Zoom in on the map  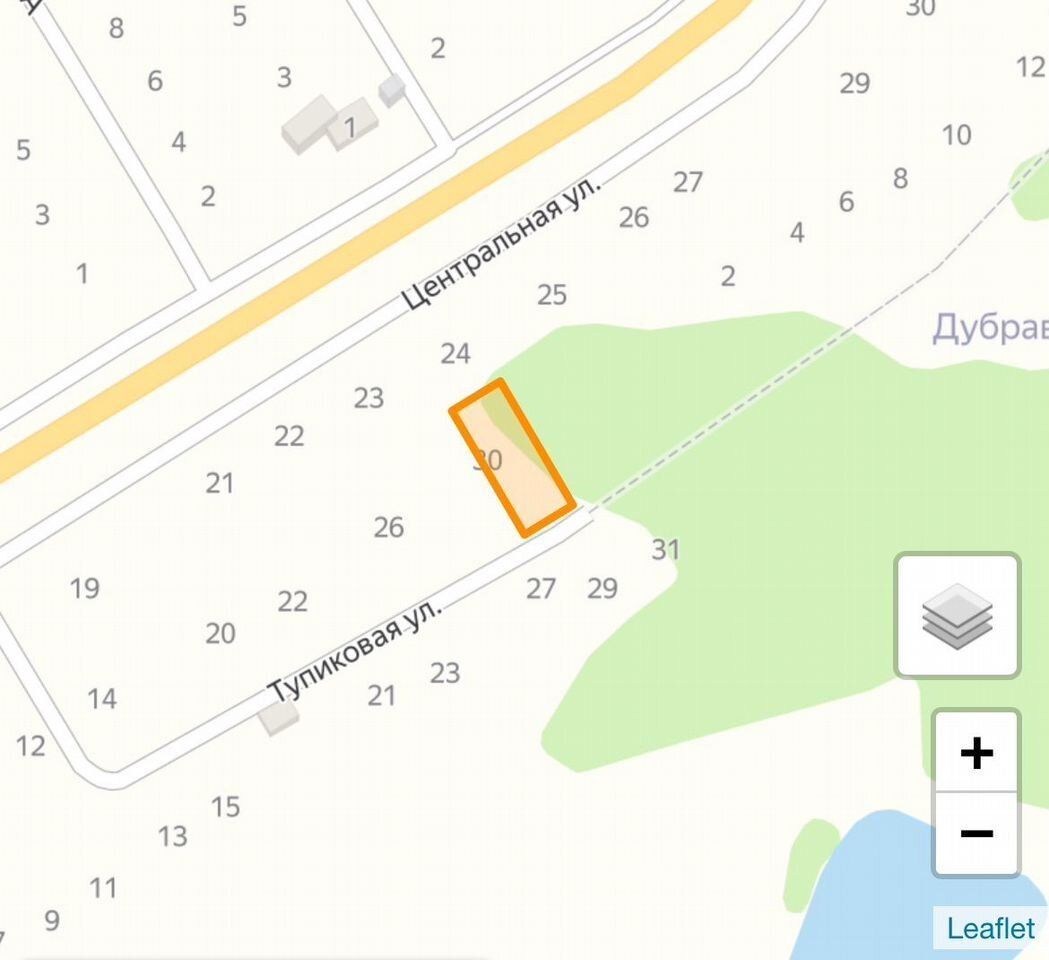(x=975, y=752)
